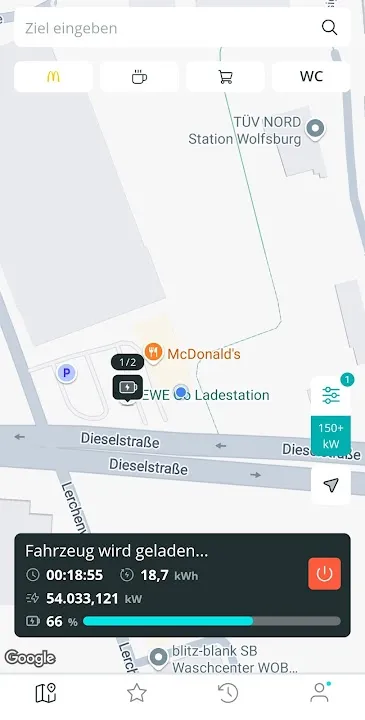Select the shopping cart filter chip
Viewport: 365px width, 720px height.
pyautogui.click(x=225, y=77)
